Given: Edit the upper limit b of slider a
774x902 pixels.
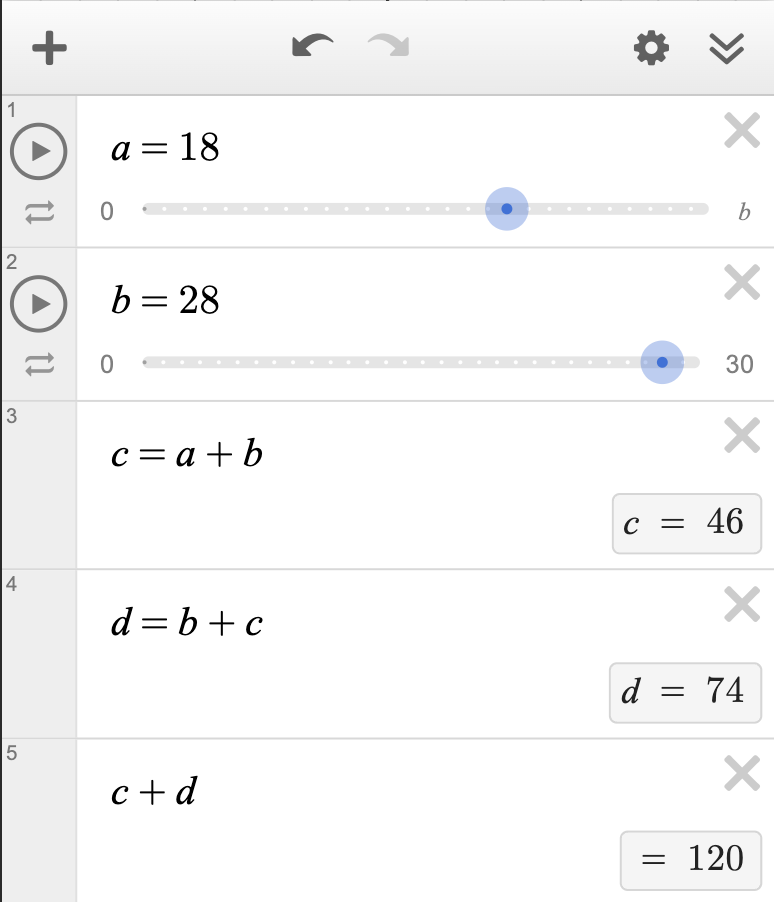Looking at the screenshot, I should point(743,212).
